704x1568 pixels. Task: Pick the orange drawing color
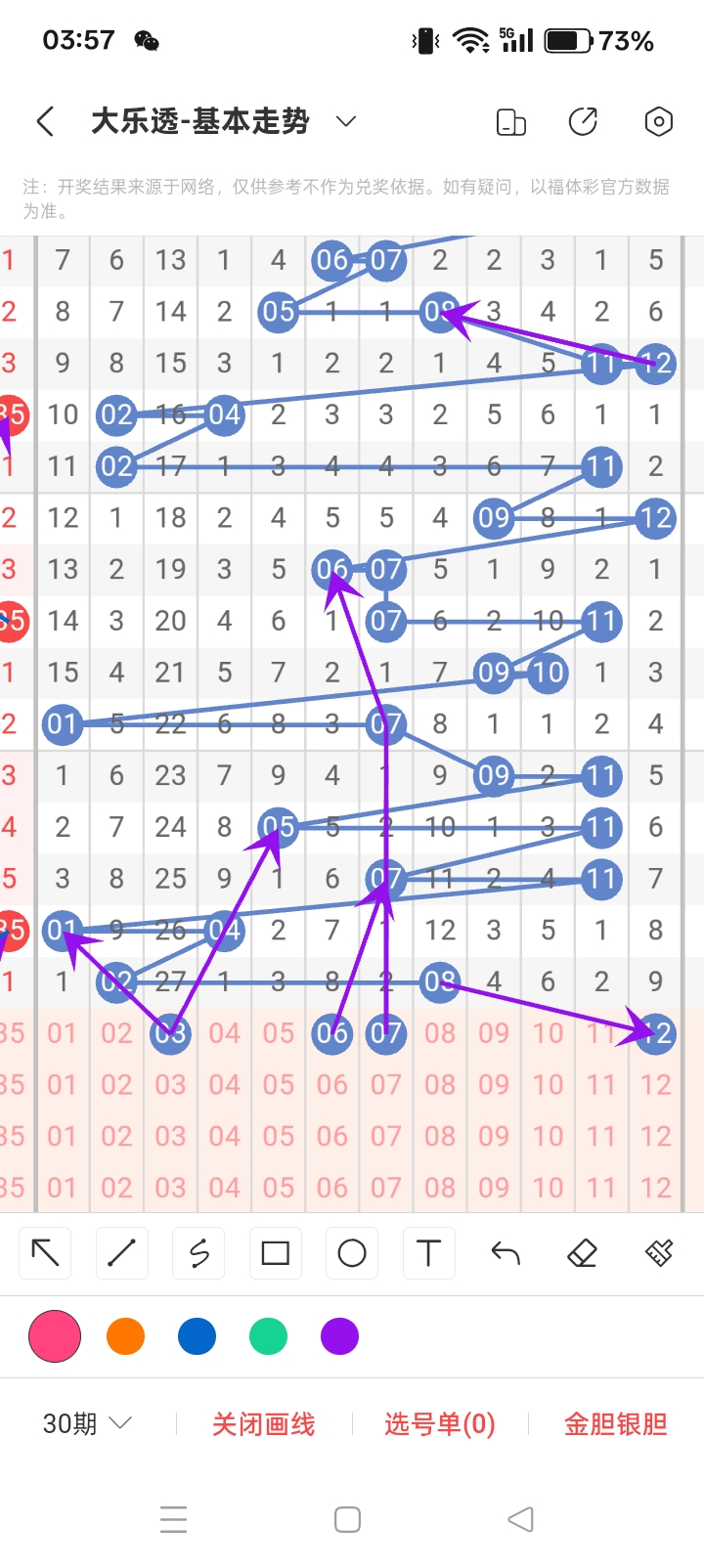pos(125,1336)
